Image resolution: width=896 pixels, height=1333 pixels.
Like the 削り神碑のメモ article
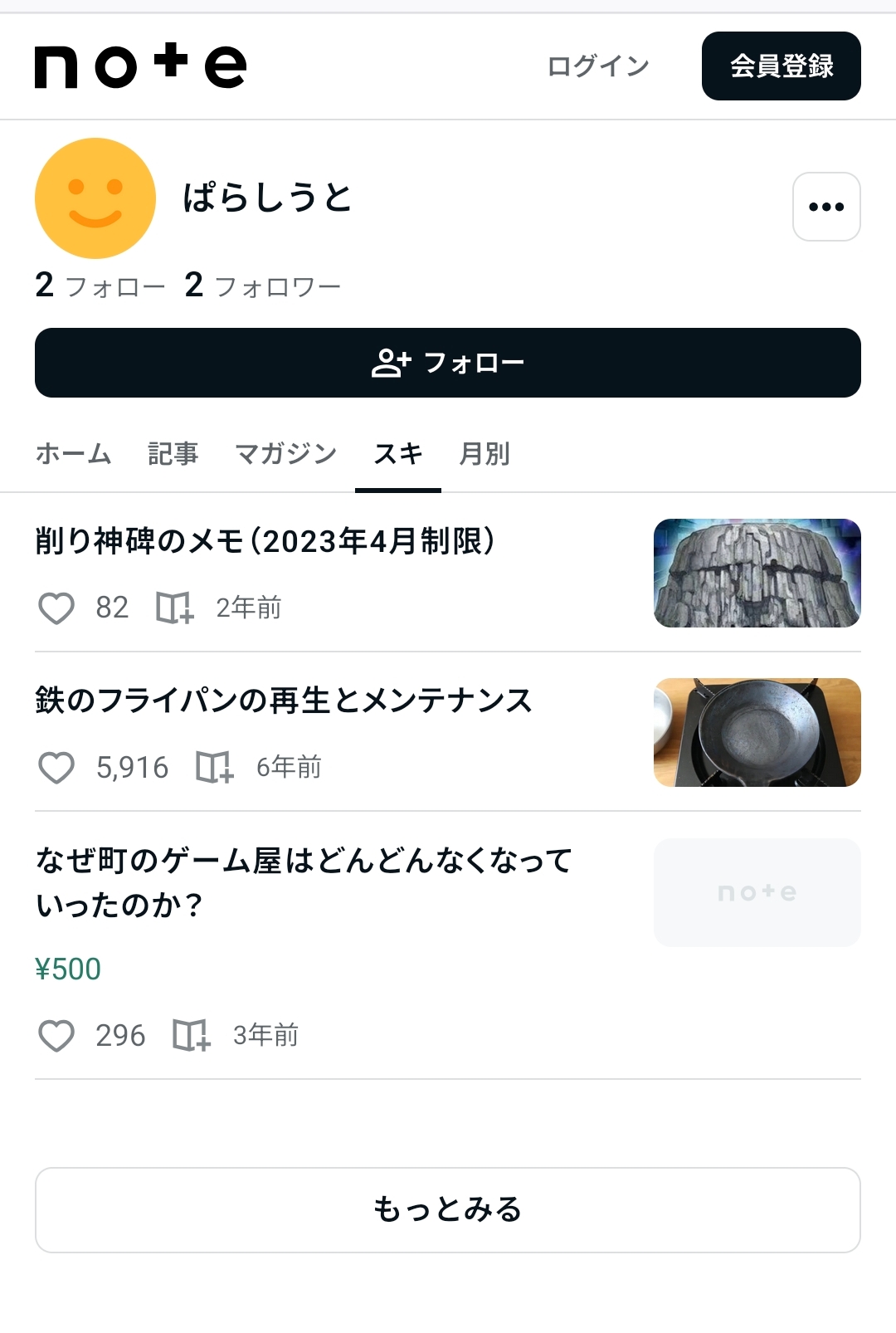(x=56, y=608)
